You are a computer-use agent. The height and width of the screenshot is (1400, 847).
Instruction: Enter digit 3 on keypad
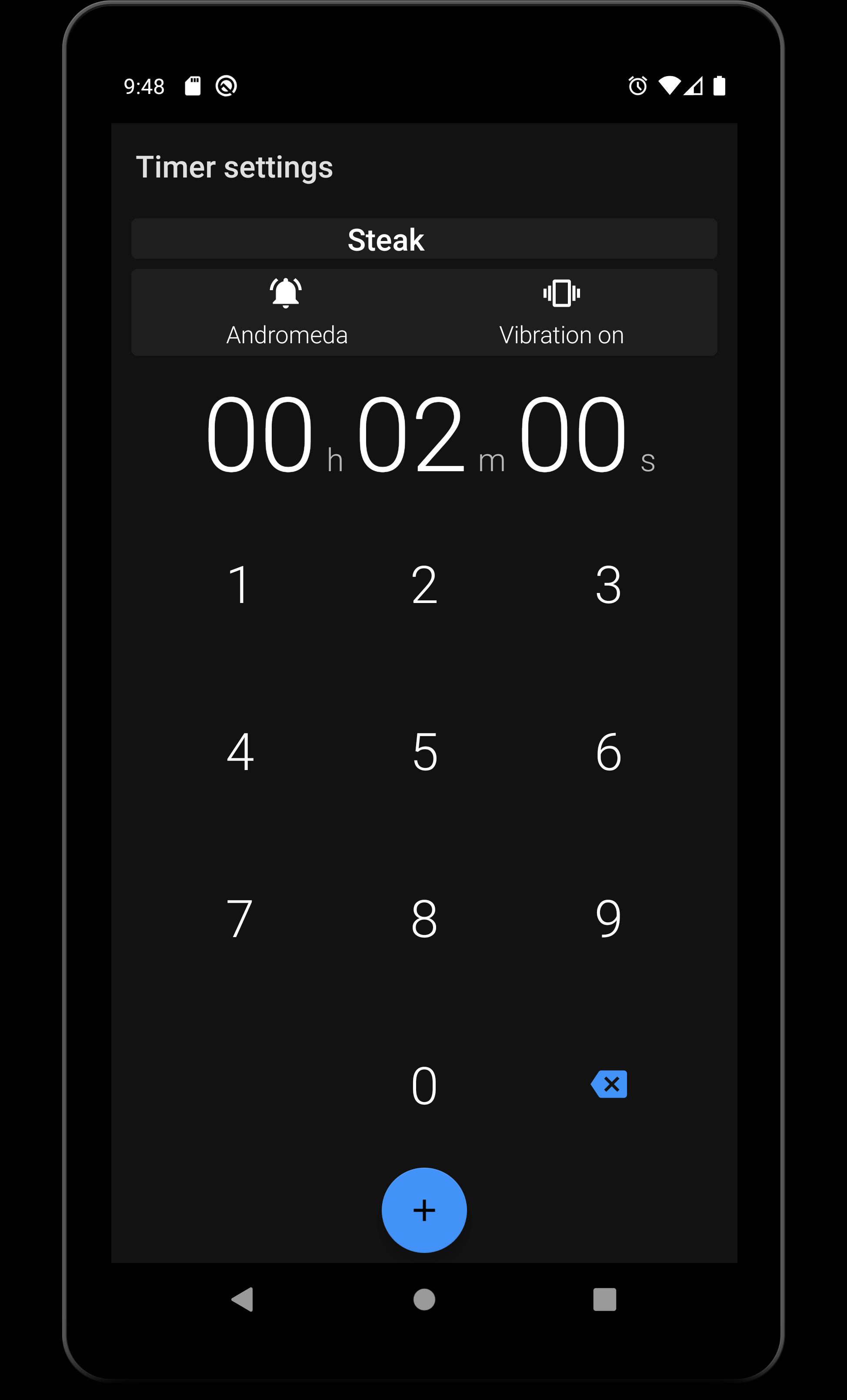tap(608, 585)
